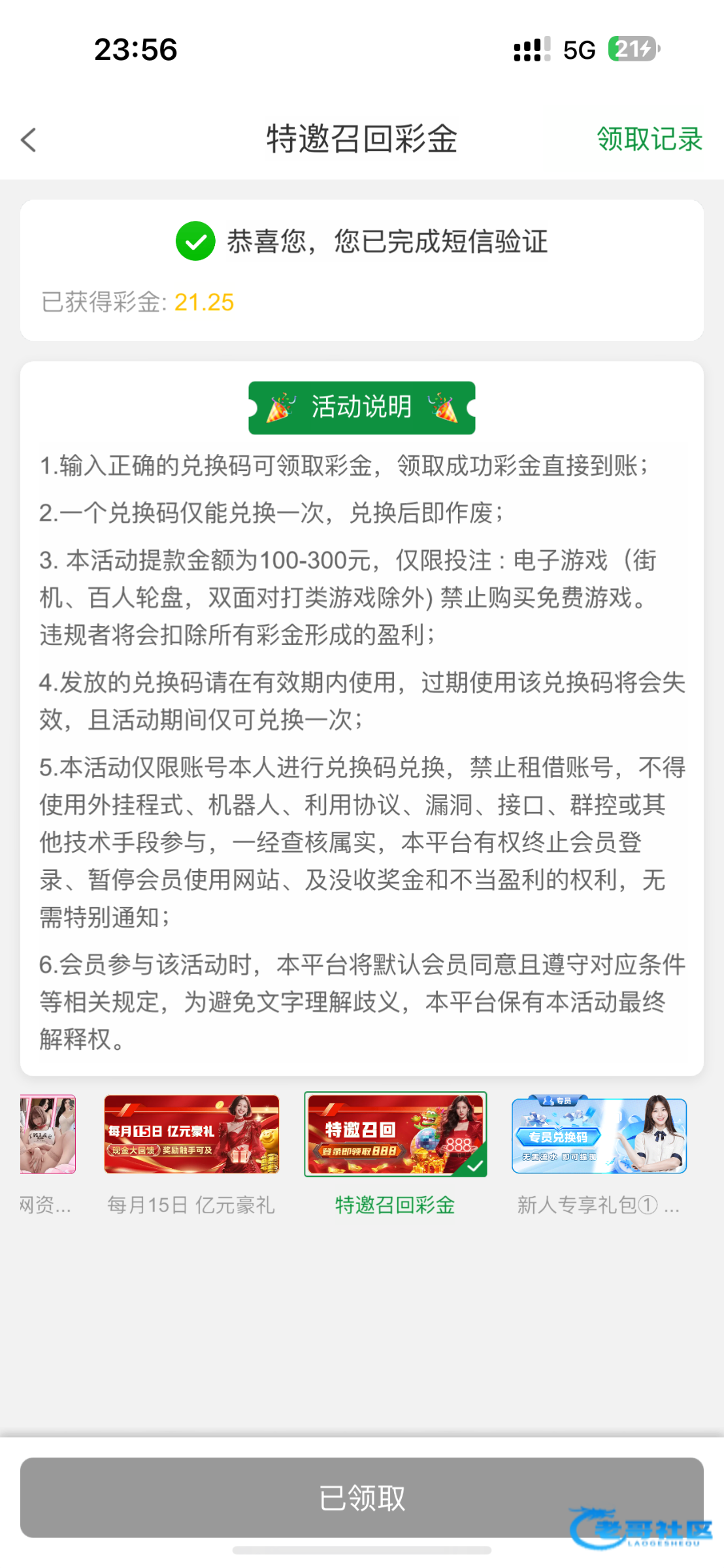The image size is (724, 1568).
Task: Go back using the arrow icon
Action: (x=29, y=140)
